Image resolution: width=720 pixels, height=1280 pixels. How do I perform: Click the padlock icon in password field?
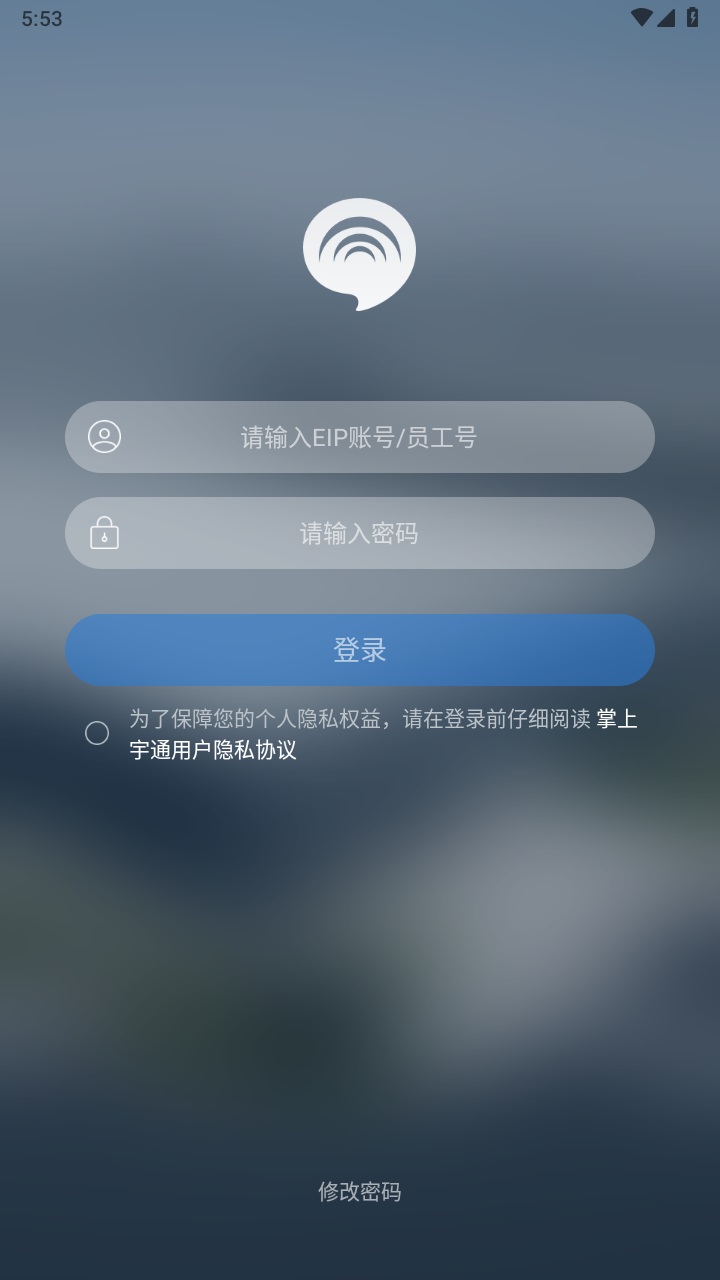point(104,533)
